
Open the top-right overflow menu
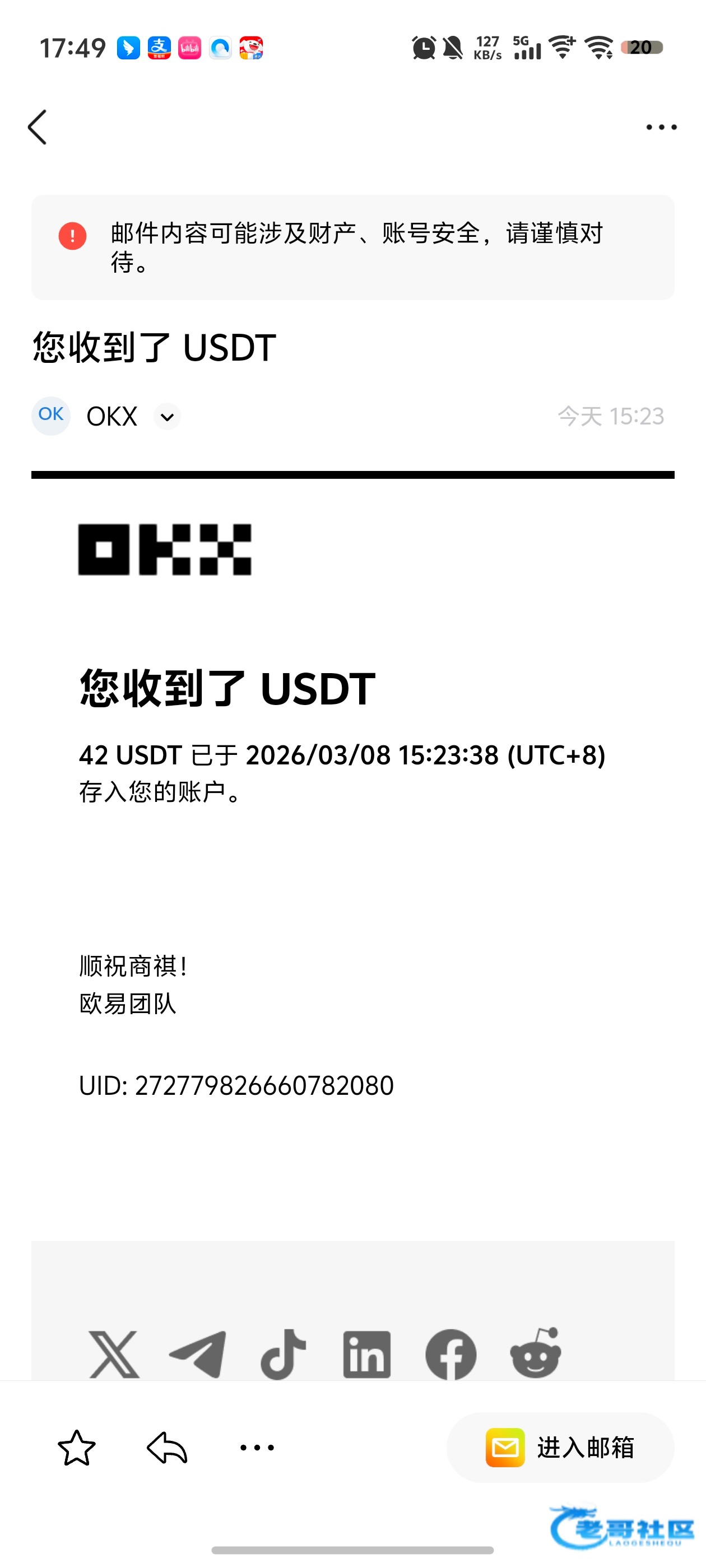(x=661, y=127)
